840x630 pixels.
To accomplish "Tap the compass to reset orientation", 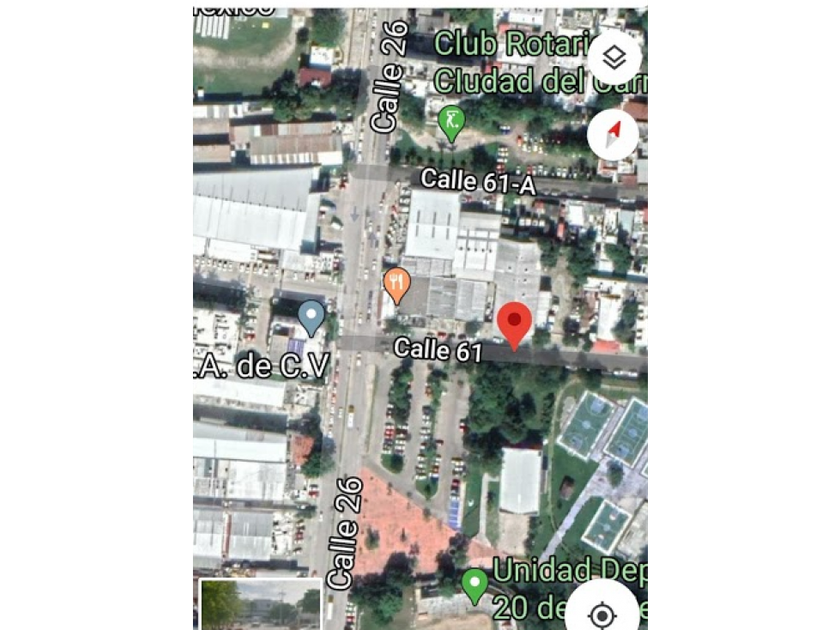I will [613, 135].
